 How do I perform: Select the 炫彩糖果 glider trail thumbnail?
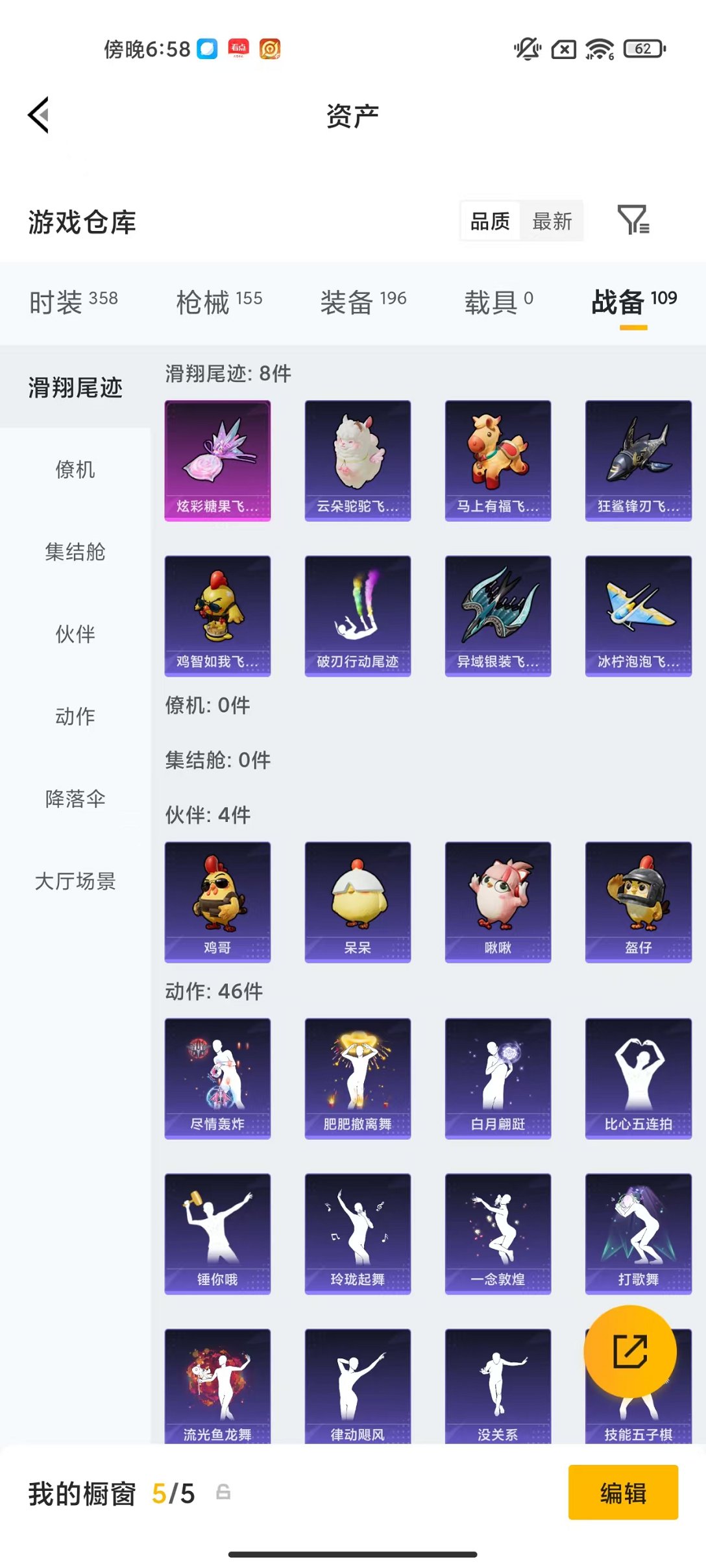[217, 461]
